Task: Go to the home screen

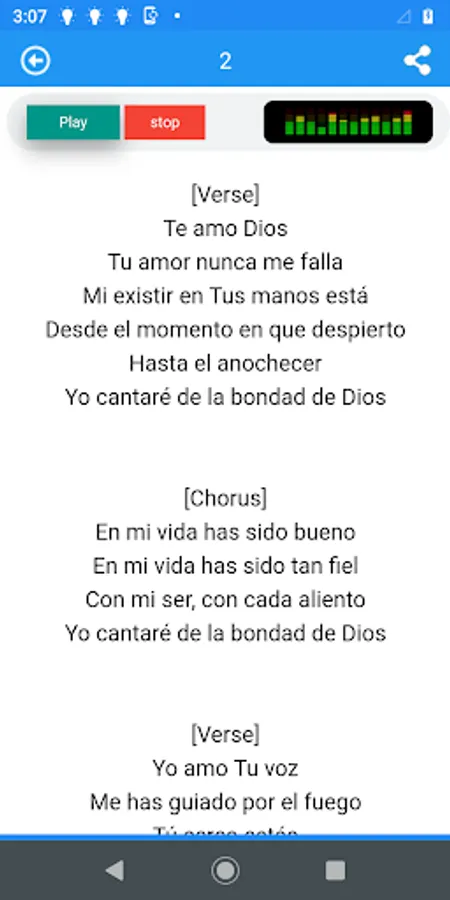Action: [x=225, y=871]
